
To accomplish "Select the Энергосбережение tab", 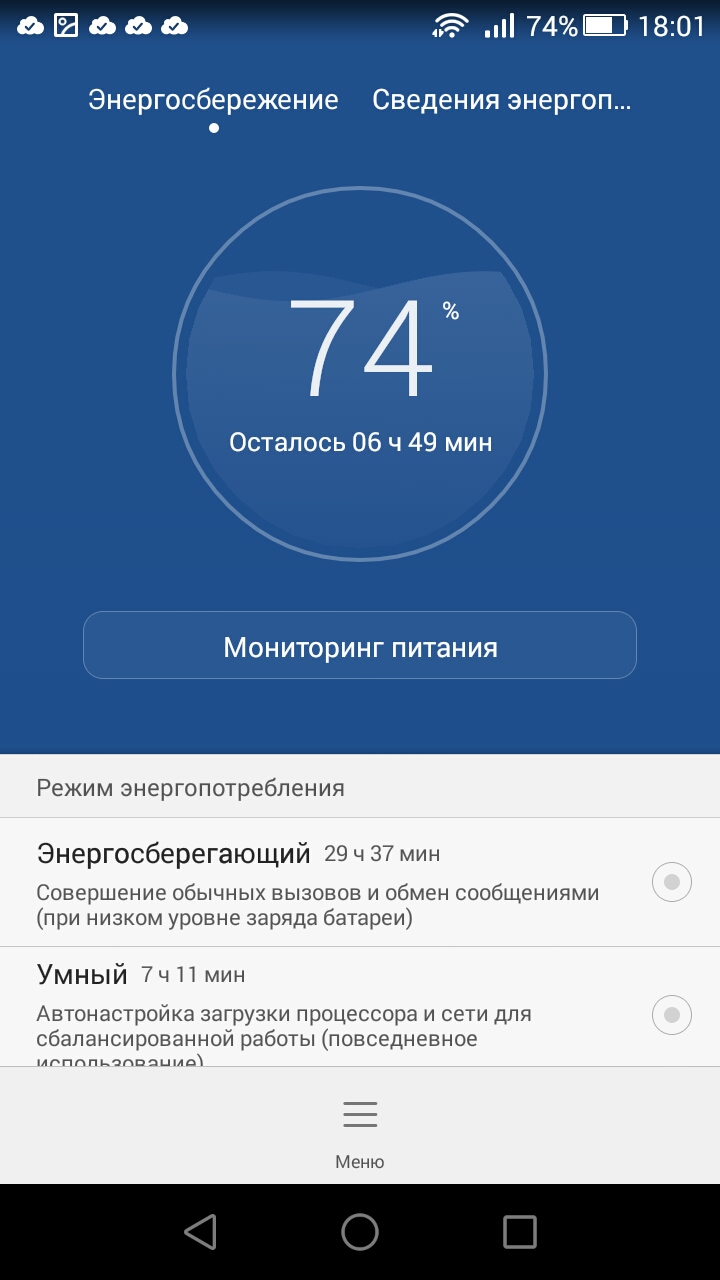I will coord(213,100).
